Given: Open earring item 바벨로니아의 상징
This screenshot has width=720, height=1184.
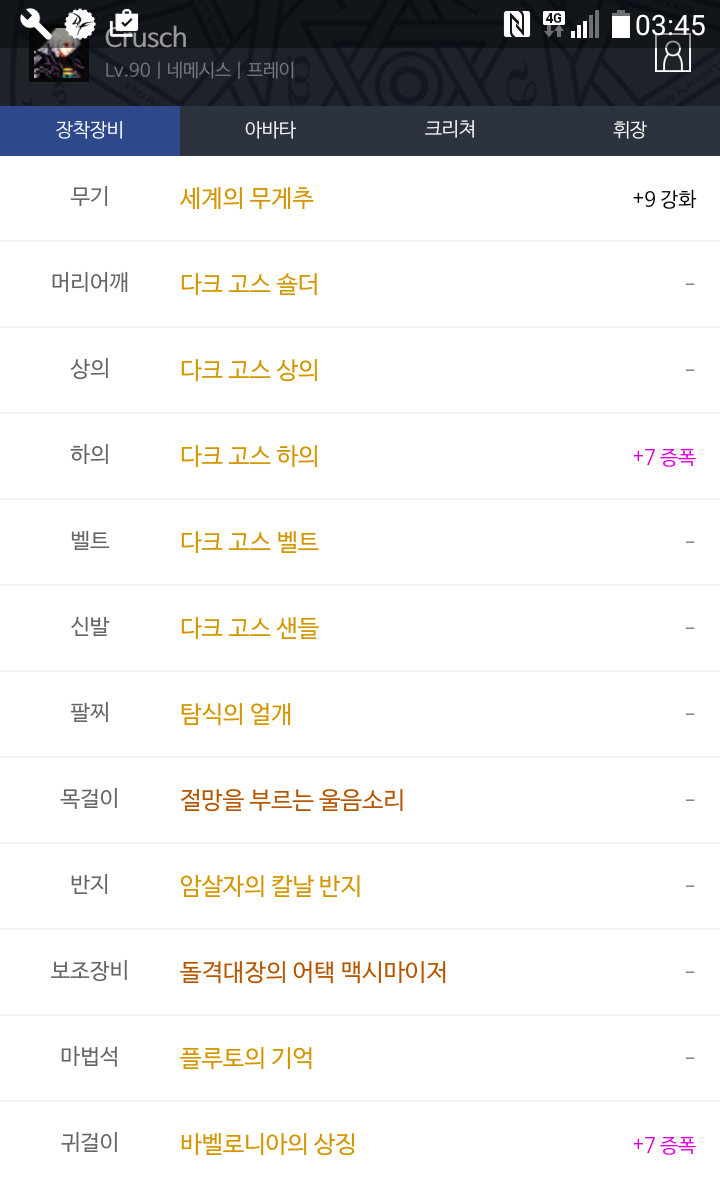Looking at the screenshot, I should tap(267, 1145).
